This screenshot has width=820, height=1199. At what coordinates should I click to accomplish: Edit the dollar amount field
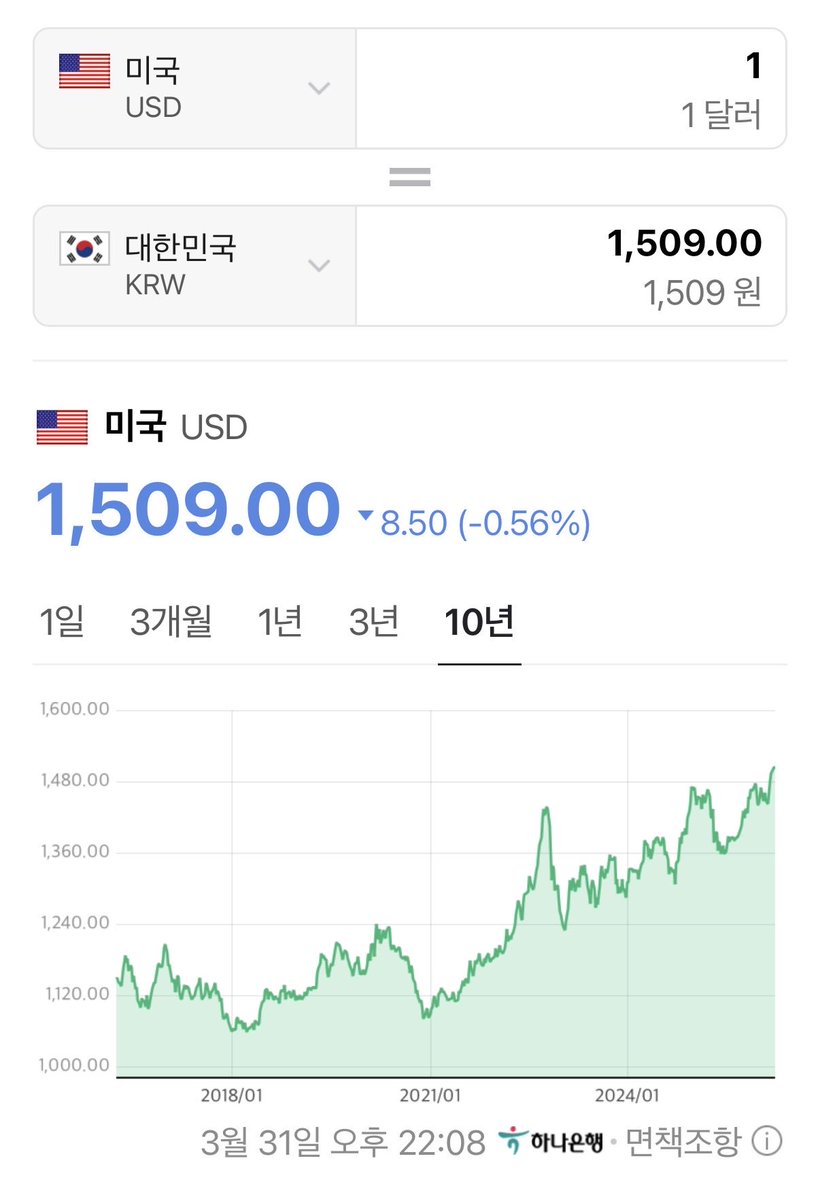pyautogui.click(x=570, y=88)
